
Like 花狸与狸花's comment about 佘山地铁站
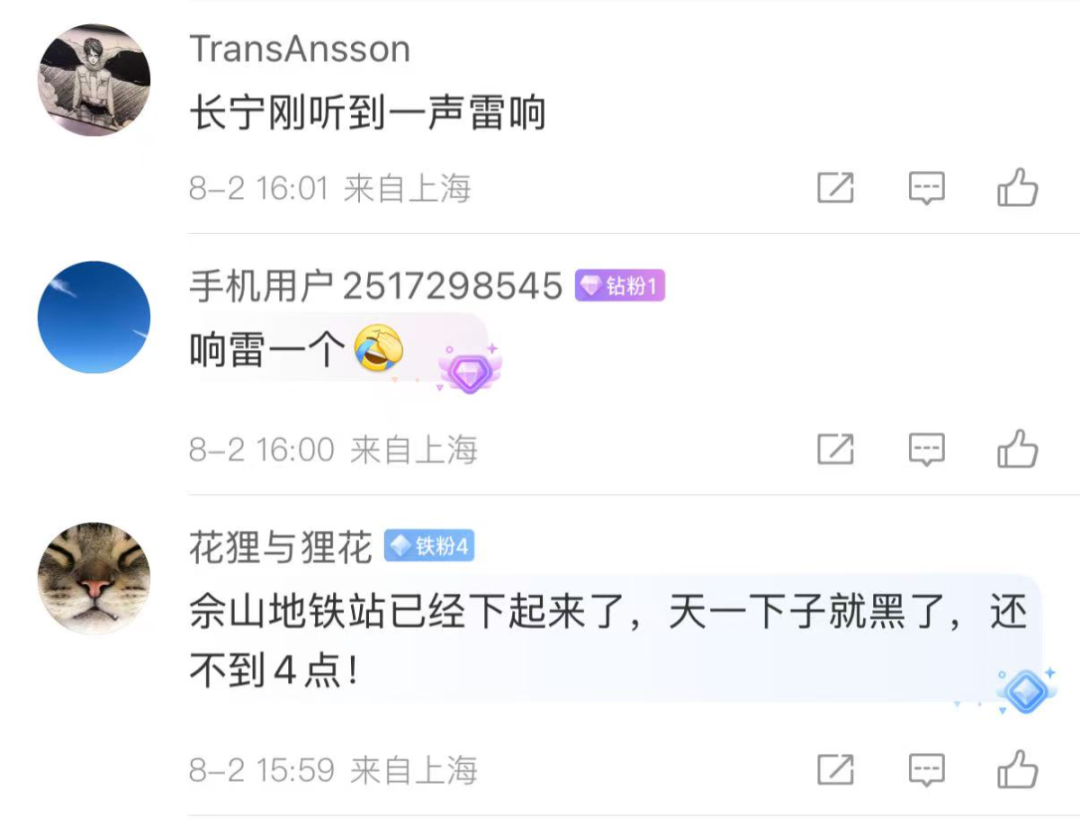[1017, 769]
